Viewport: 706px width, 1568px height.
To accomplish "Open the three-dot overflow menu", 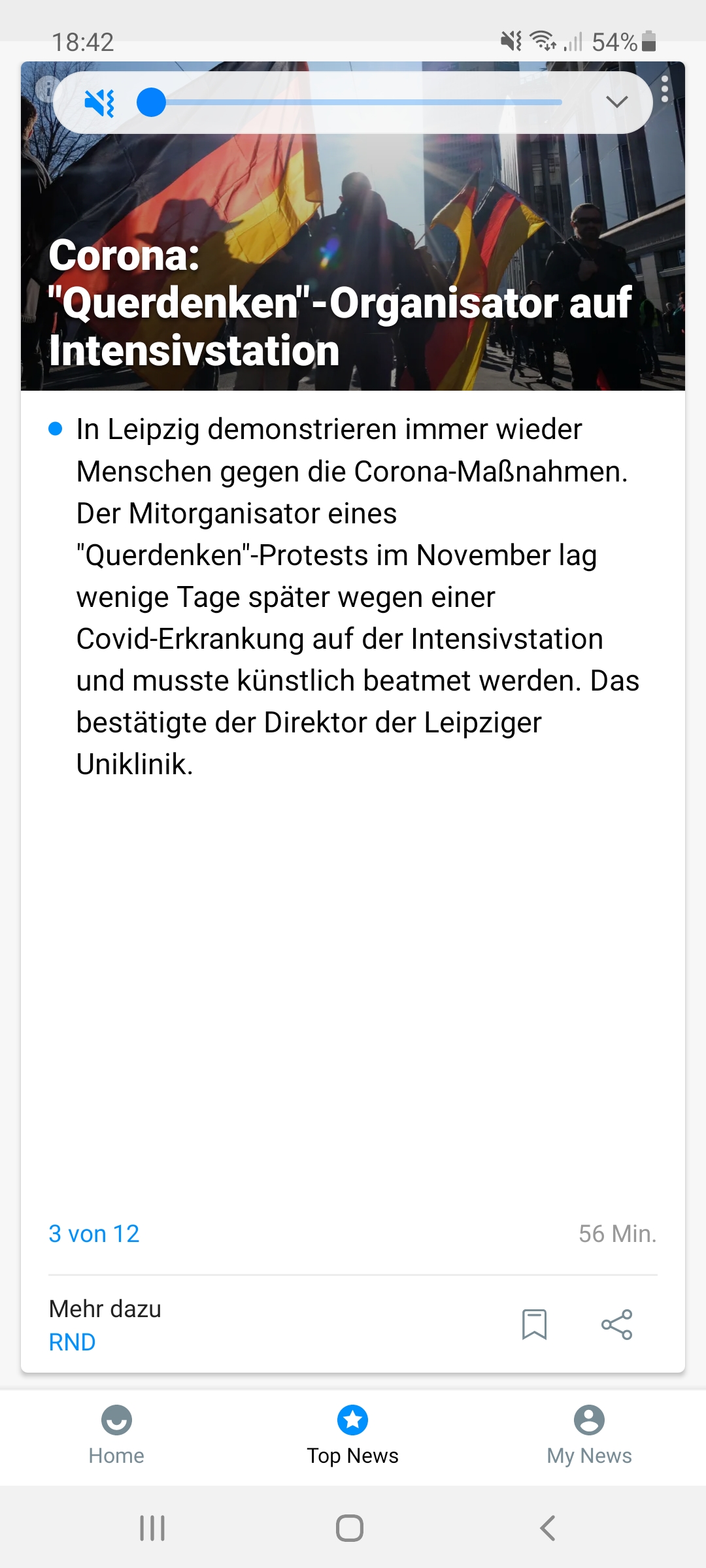I will click(665, 90).
